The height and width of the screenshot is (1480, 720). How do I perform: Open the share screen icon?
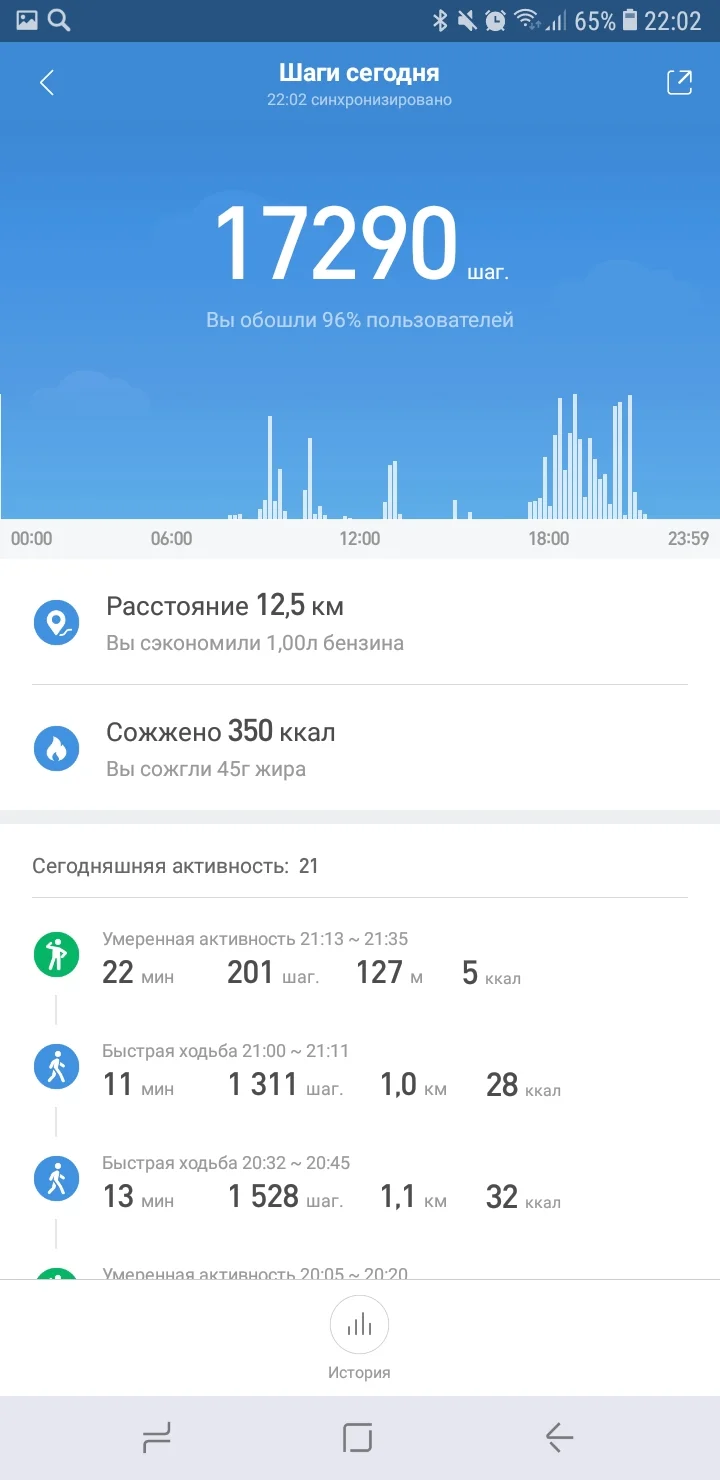(678, 82)
